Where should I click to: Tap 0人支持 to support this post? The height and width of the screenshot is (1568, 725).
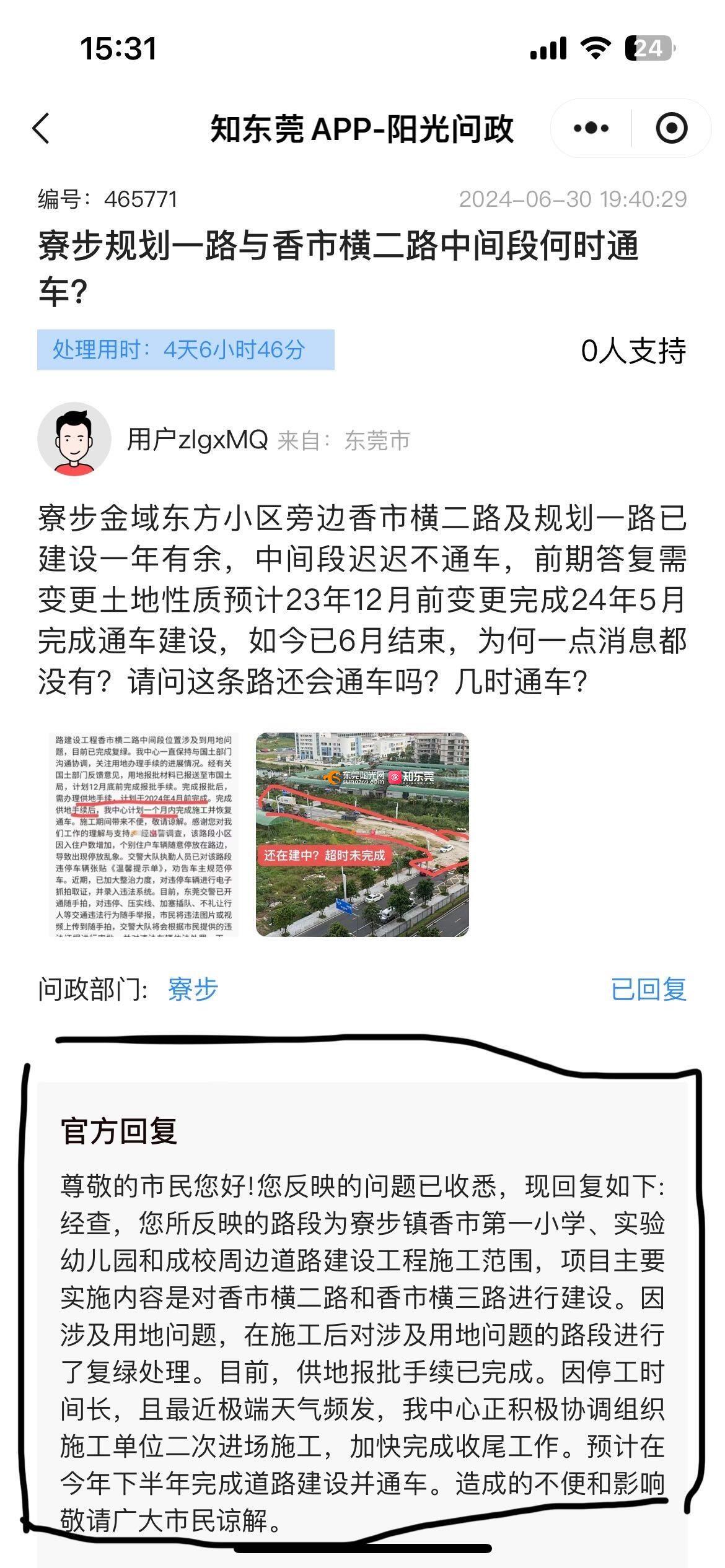point(633,351)
